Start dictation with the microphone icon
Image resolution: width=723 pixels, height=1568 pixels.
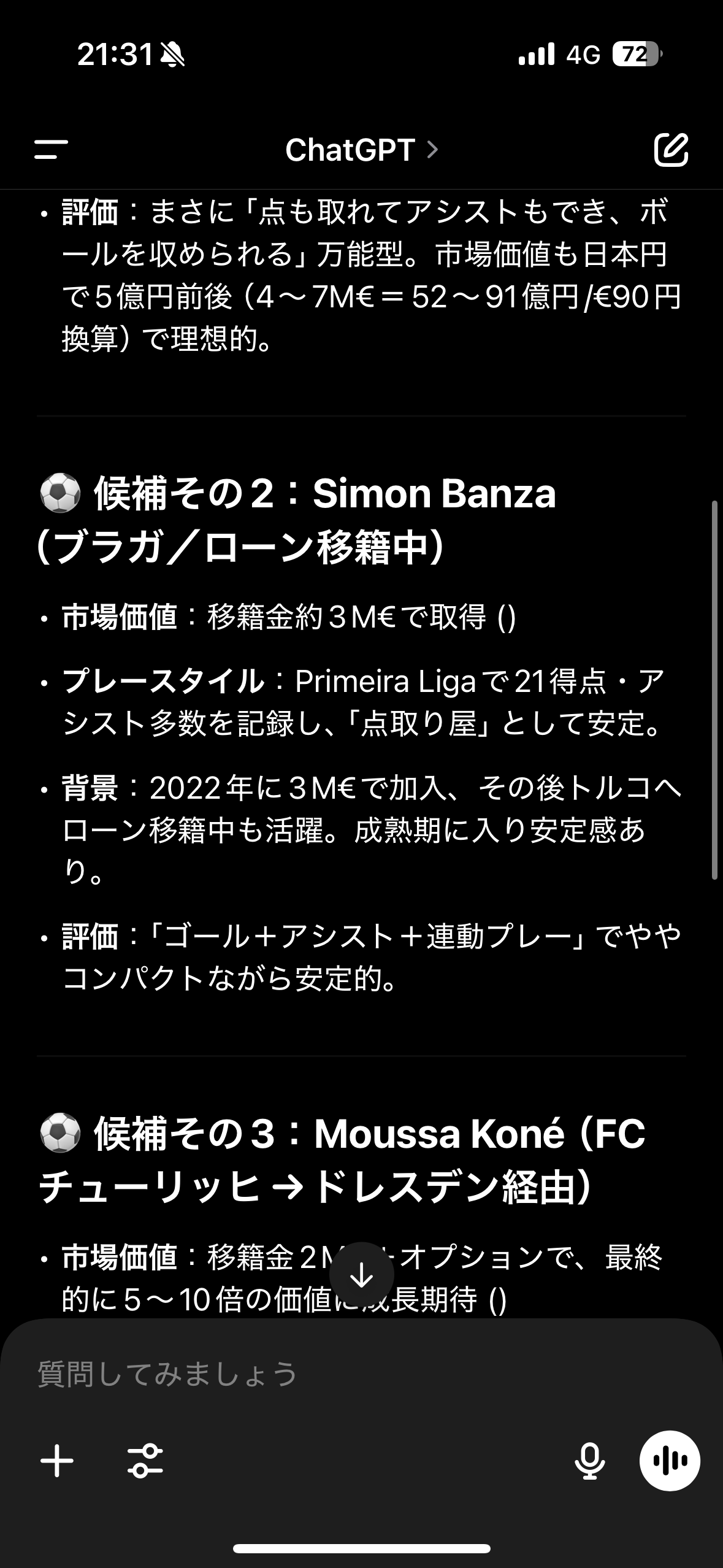[589, 1461]
